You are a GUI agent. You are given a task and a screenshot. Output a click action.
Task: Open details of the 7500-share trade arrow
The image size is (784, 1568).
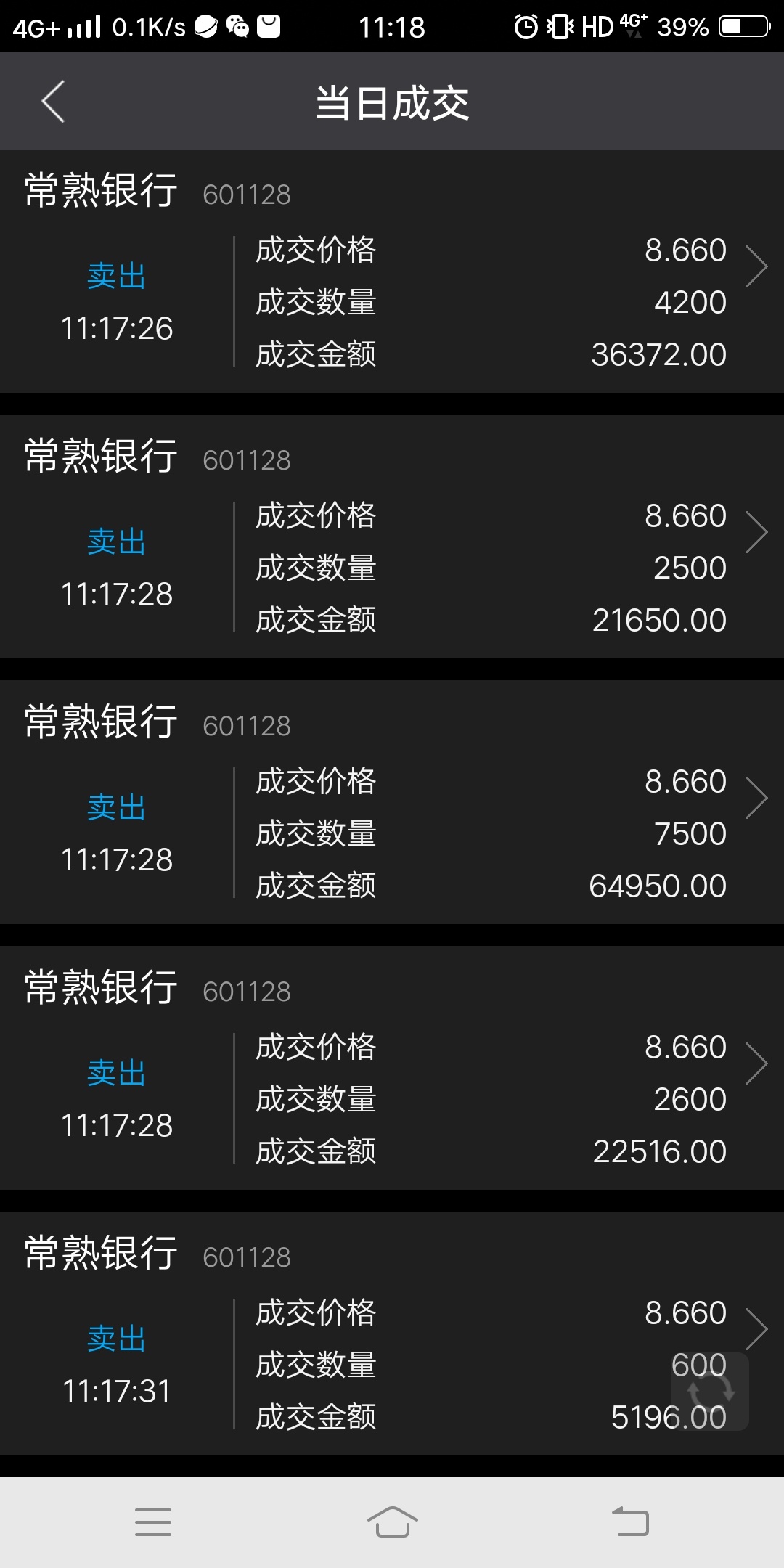click(757, 799)
